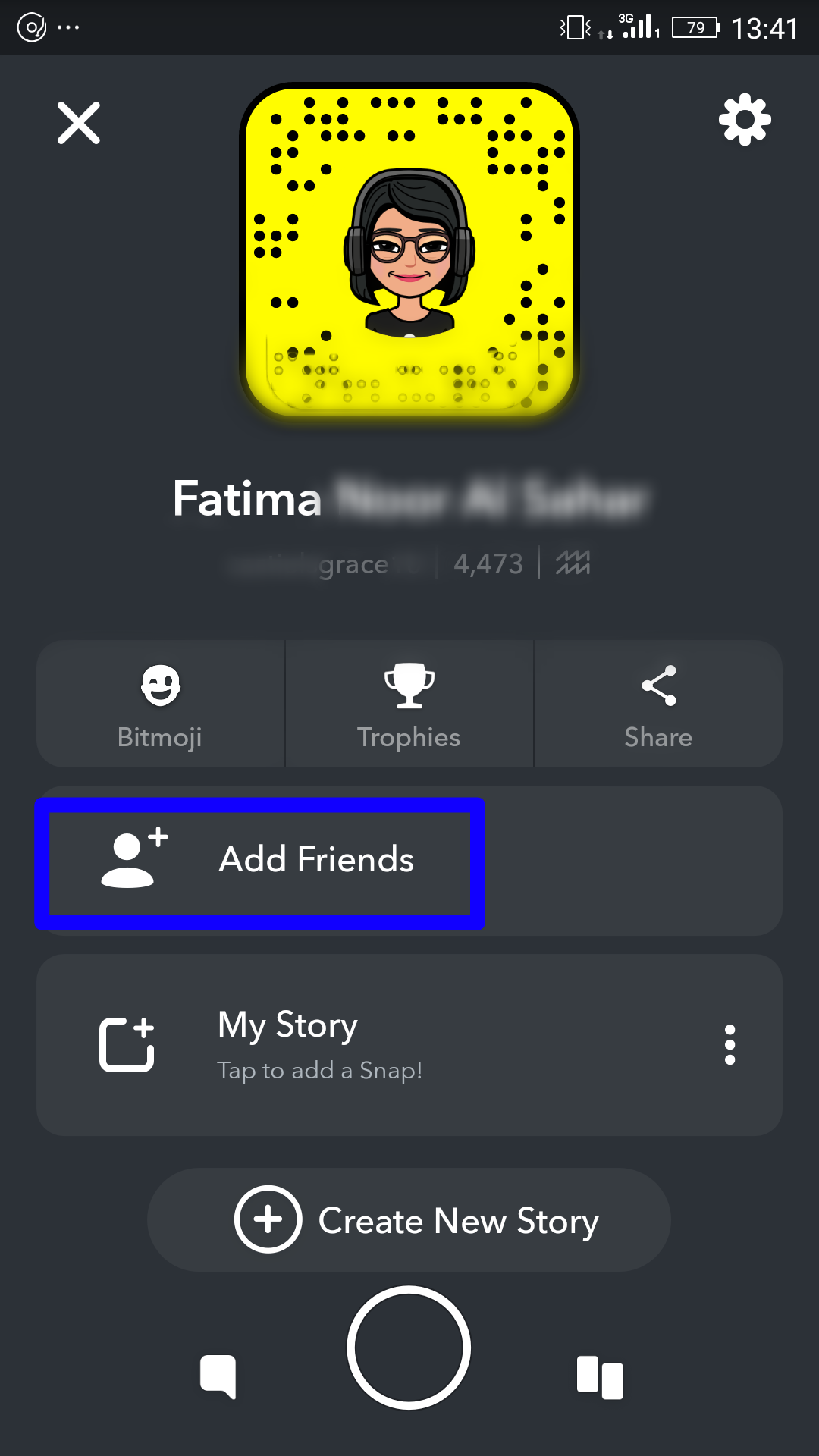Open the stories page icon
This screenshot has height=1456, width=819.
click(600, 1377)
